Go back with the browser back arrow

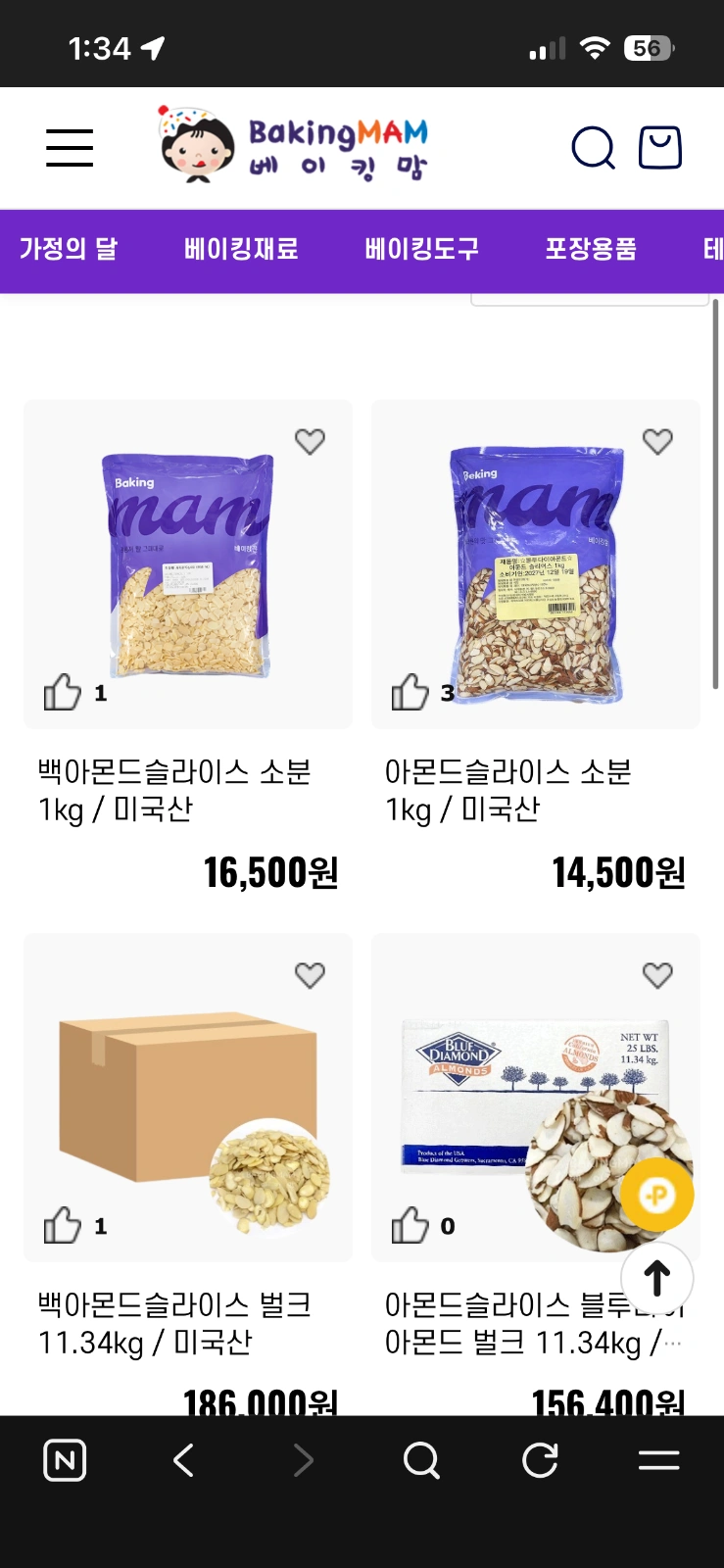[183, 1460]
